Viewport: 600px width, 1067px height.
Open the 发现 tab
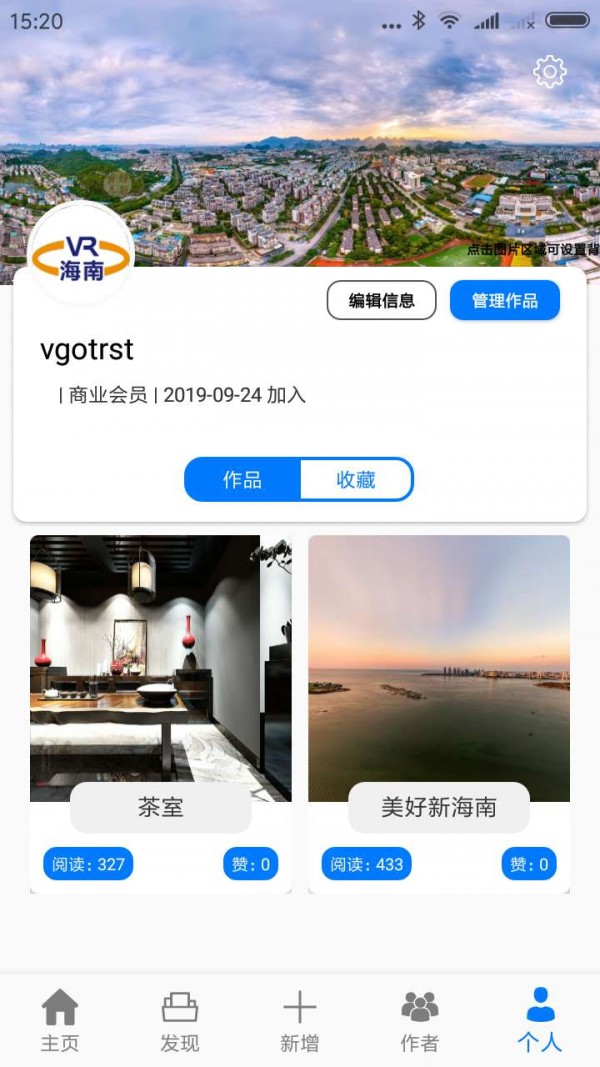coord(180,1020)
